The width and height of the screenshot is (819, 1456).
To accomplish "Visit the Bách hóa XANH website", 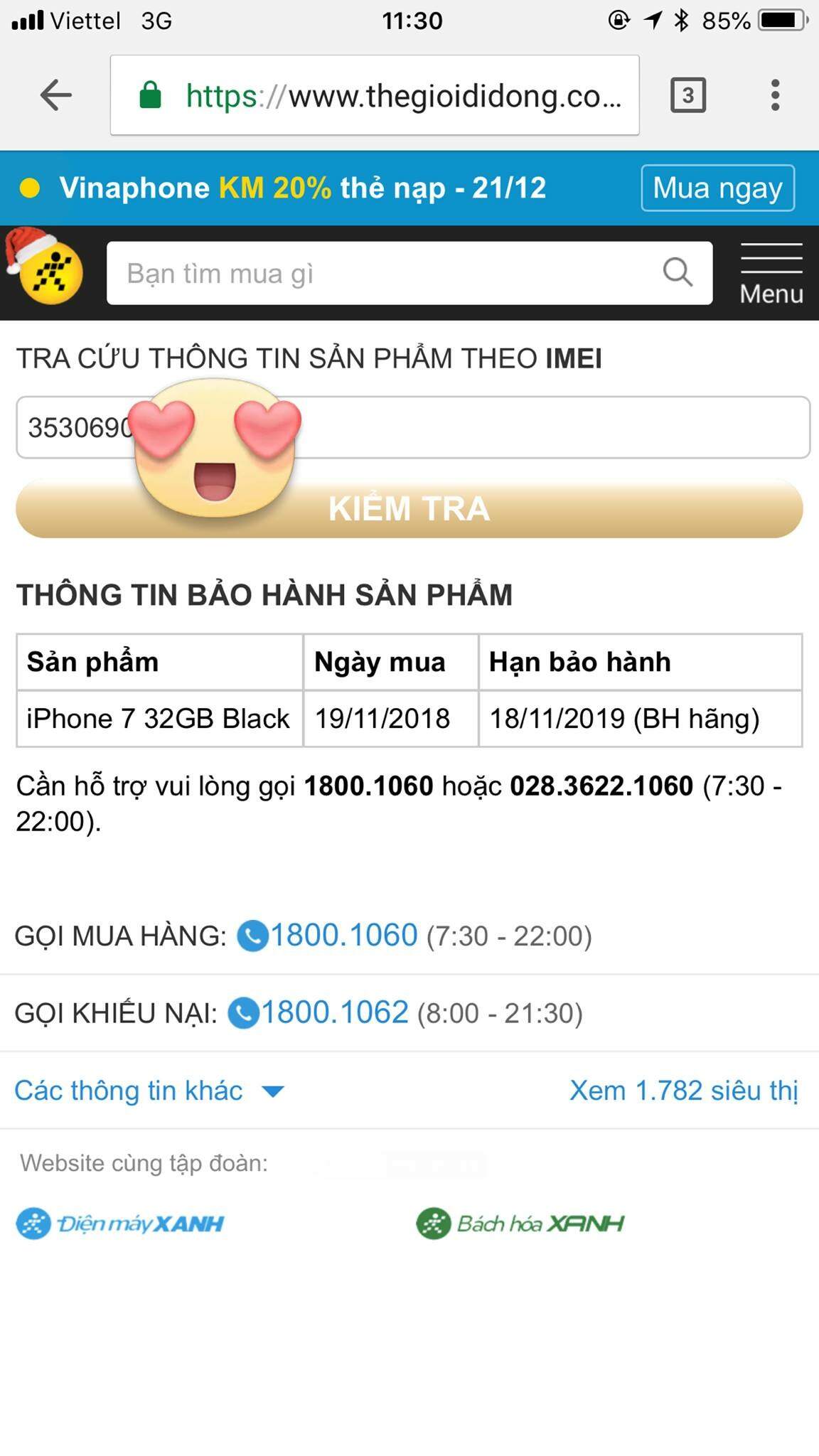I will point(520,1224).
